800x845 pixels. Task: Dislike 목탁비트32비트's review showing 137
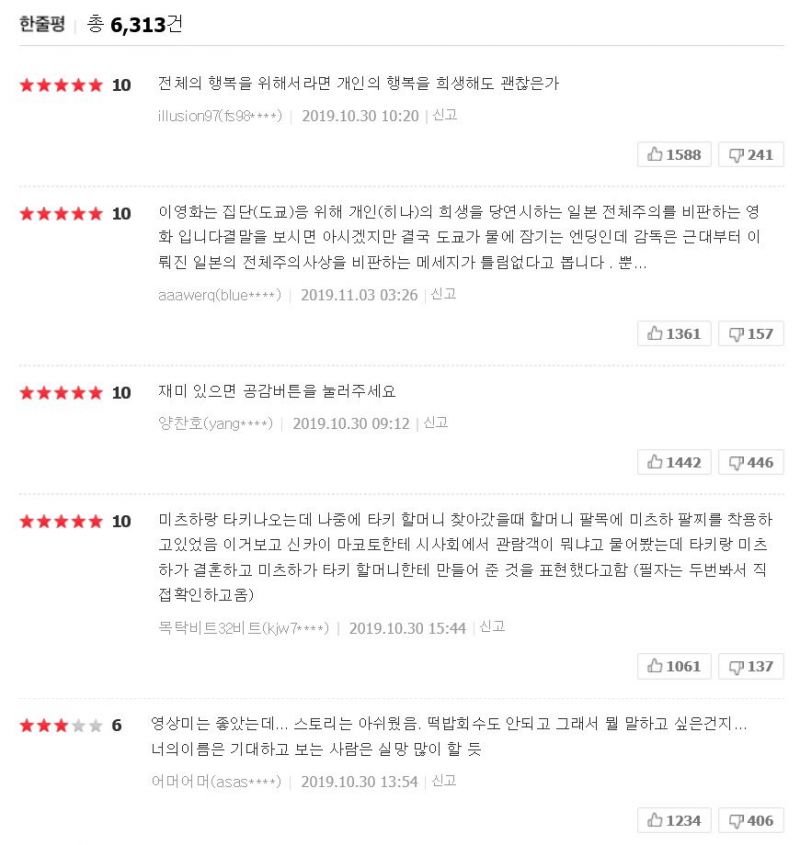point(750,666)
